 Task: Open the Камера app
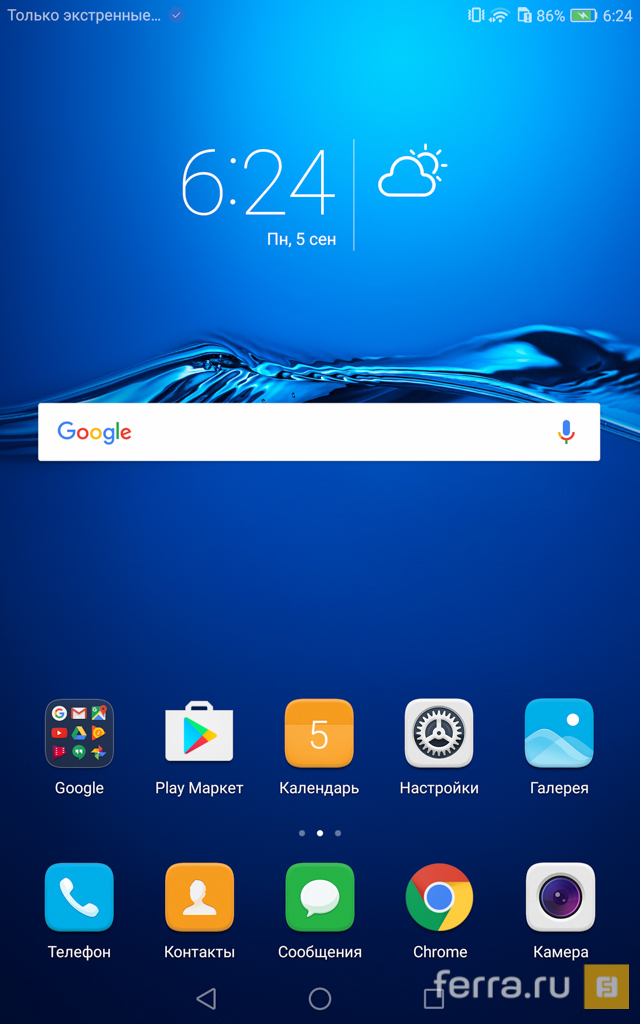point(560,897)
